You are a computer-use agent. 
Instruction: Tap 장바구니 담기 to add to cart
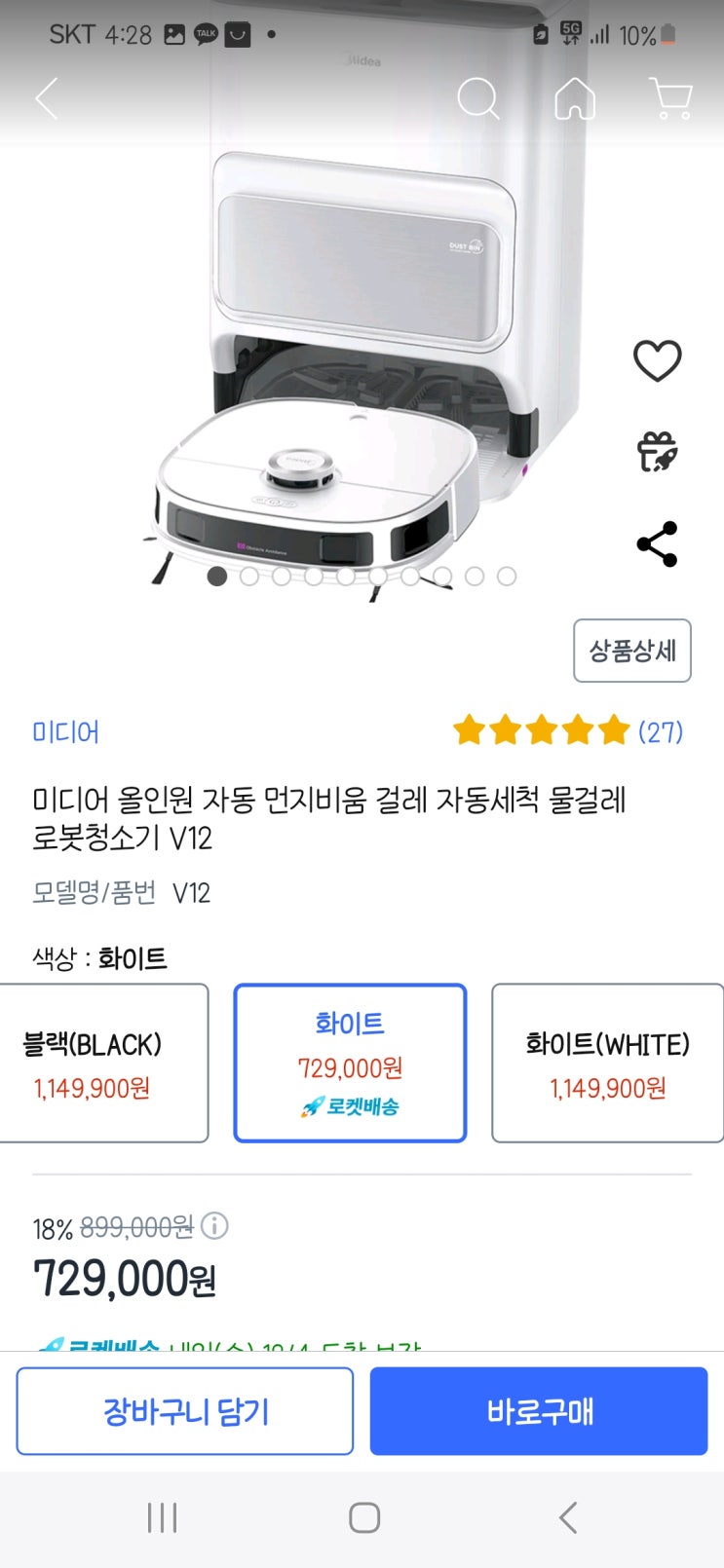point(185,1411)
